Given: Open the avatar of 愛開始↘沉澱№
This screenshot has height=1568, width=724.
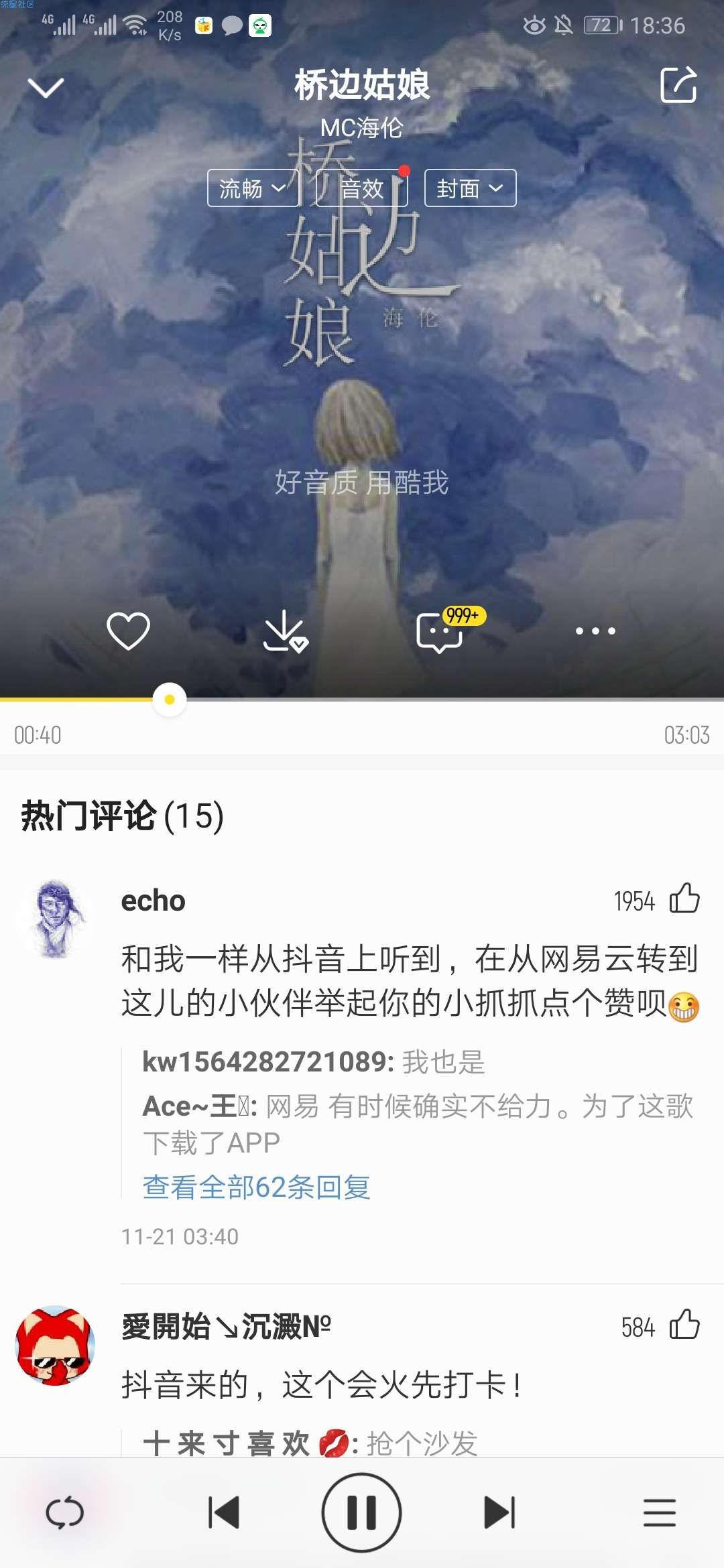Looking at the screenshot, I should pyautogui.click(x=56, y=1345).
